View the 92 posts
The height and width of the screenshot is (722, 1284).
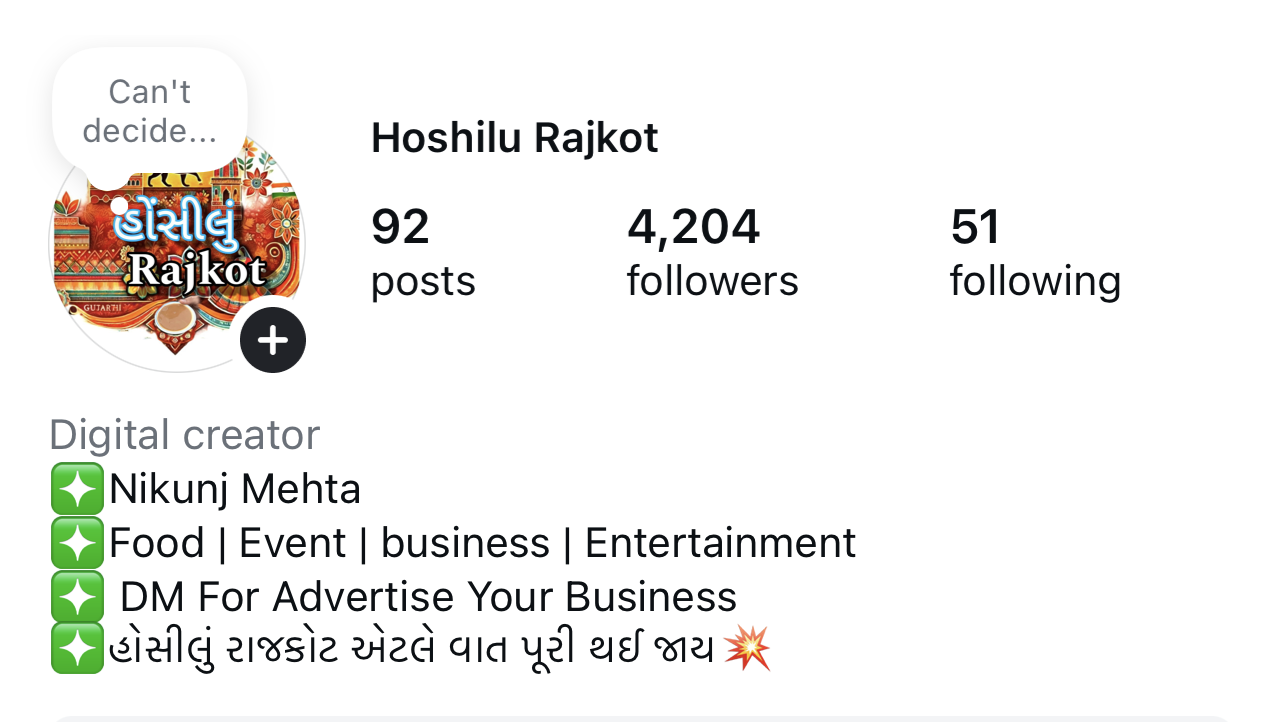coord(422,253)
